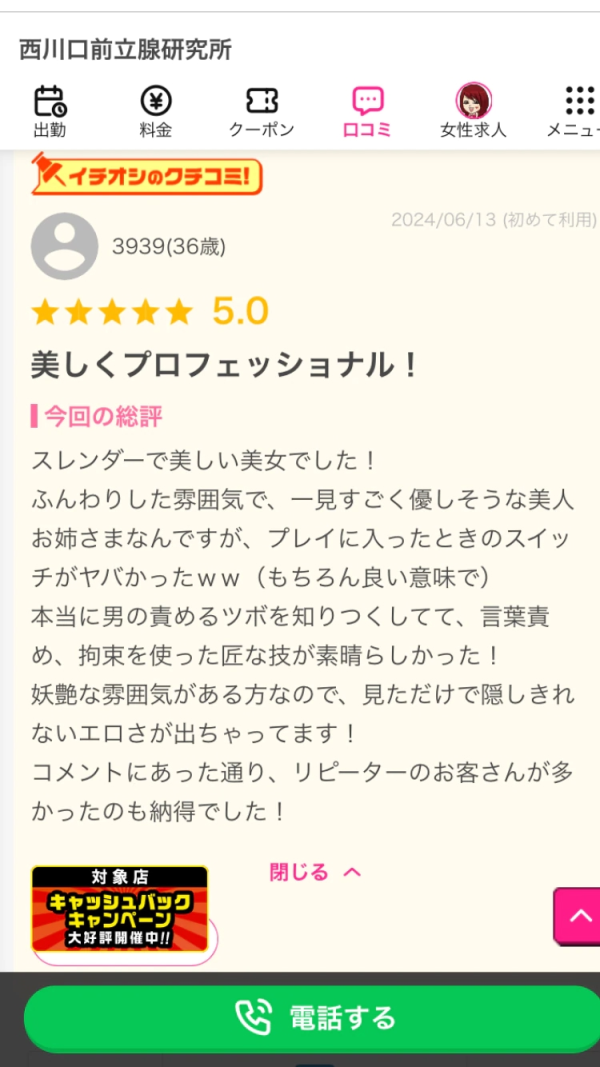Open the メニュー grid menu

(x=577, y=112)
